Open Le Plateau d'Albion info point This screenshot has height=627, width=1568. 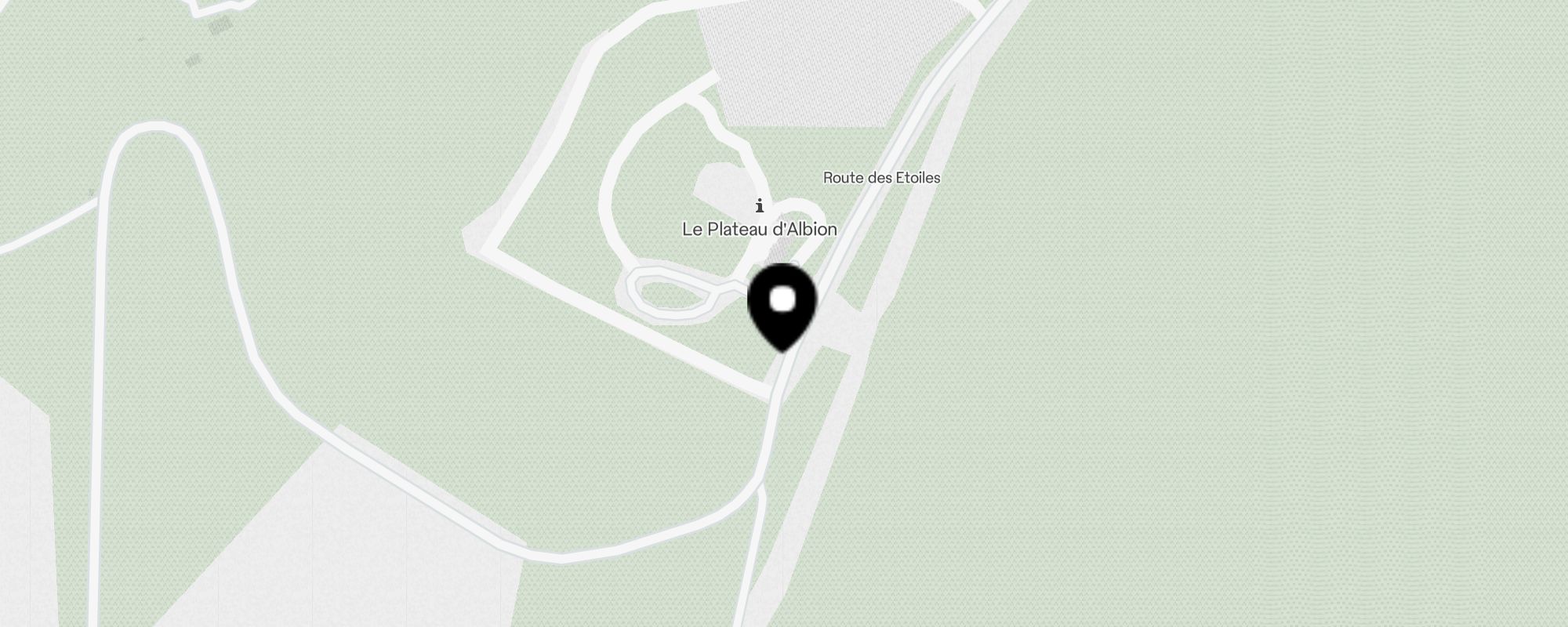759,206
